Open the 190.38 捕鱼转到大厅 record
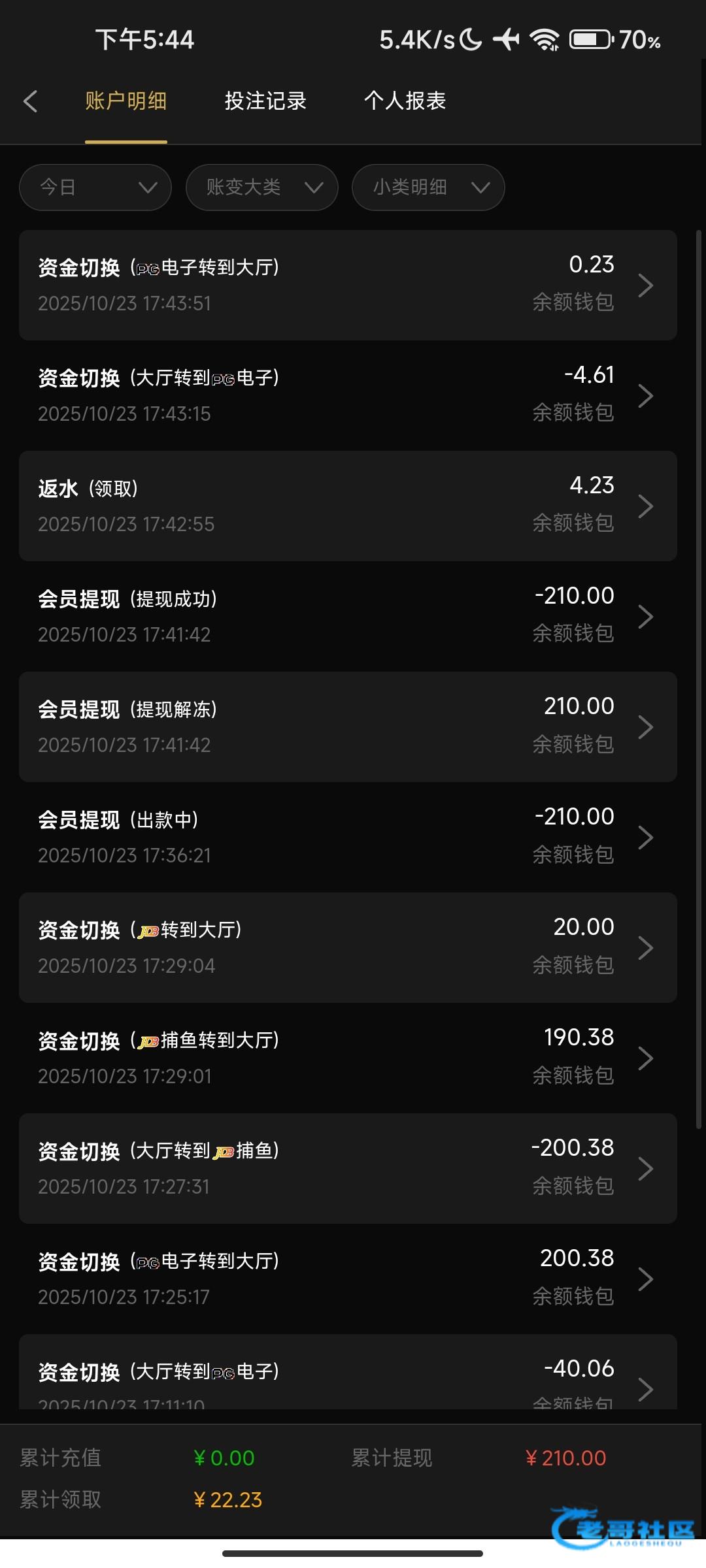The height and width of the screenshot is (1568, 706). pos(348,1058)
